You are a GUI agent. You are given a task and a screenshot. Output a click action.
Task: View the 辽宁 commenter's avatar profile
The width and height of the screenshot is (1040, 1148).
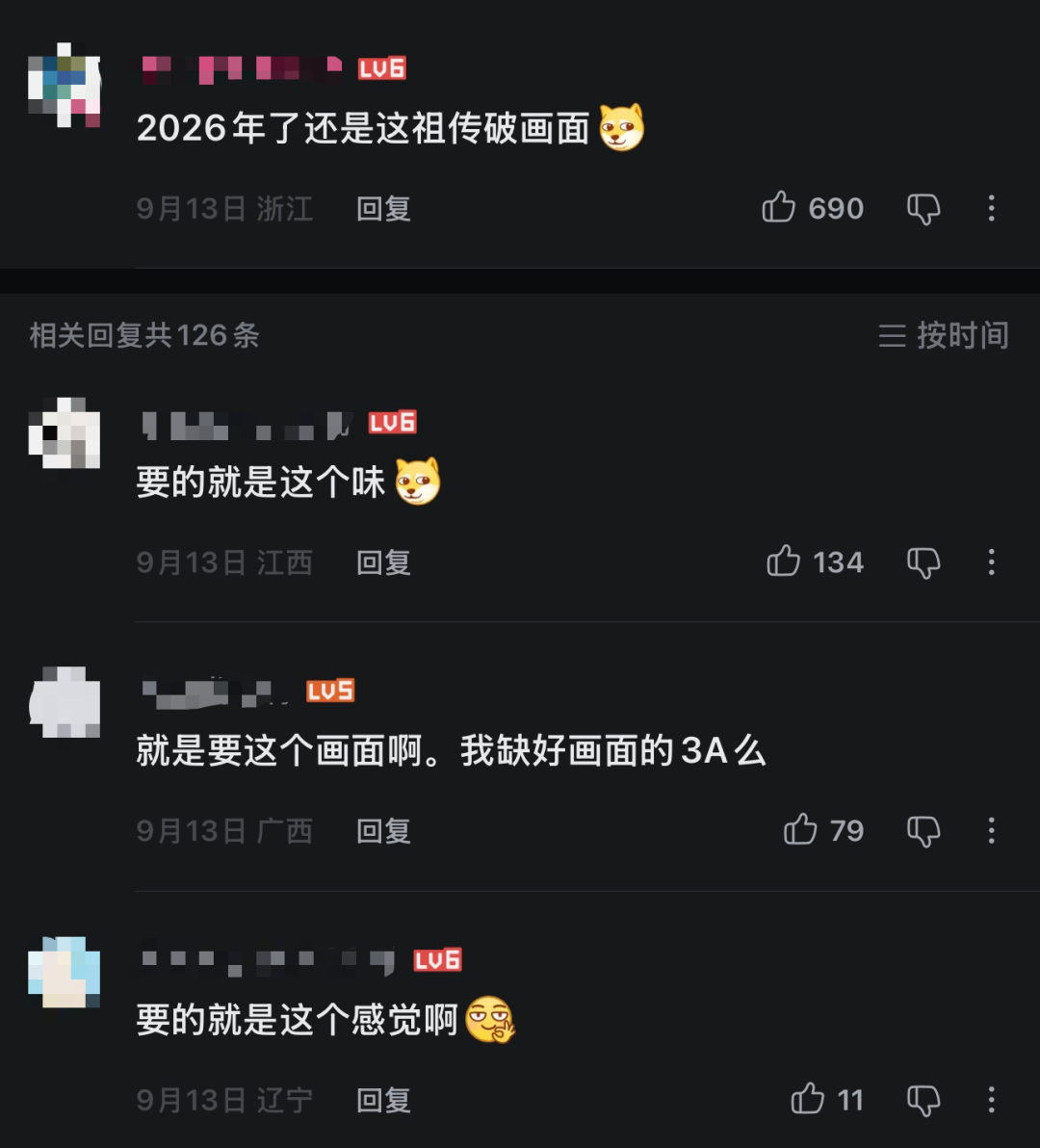click(x=64, y=973)
